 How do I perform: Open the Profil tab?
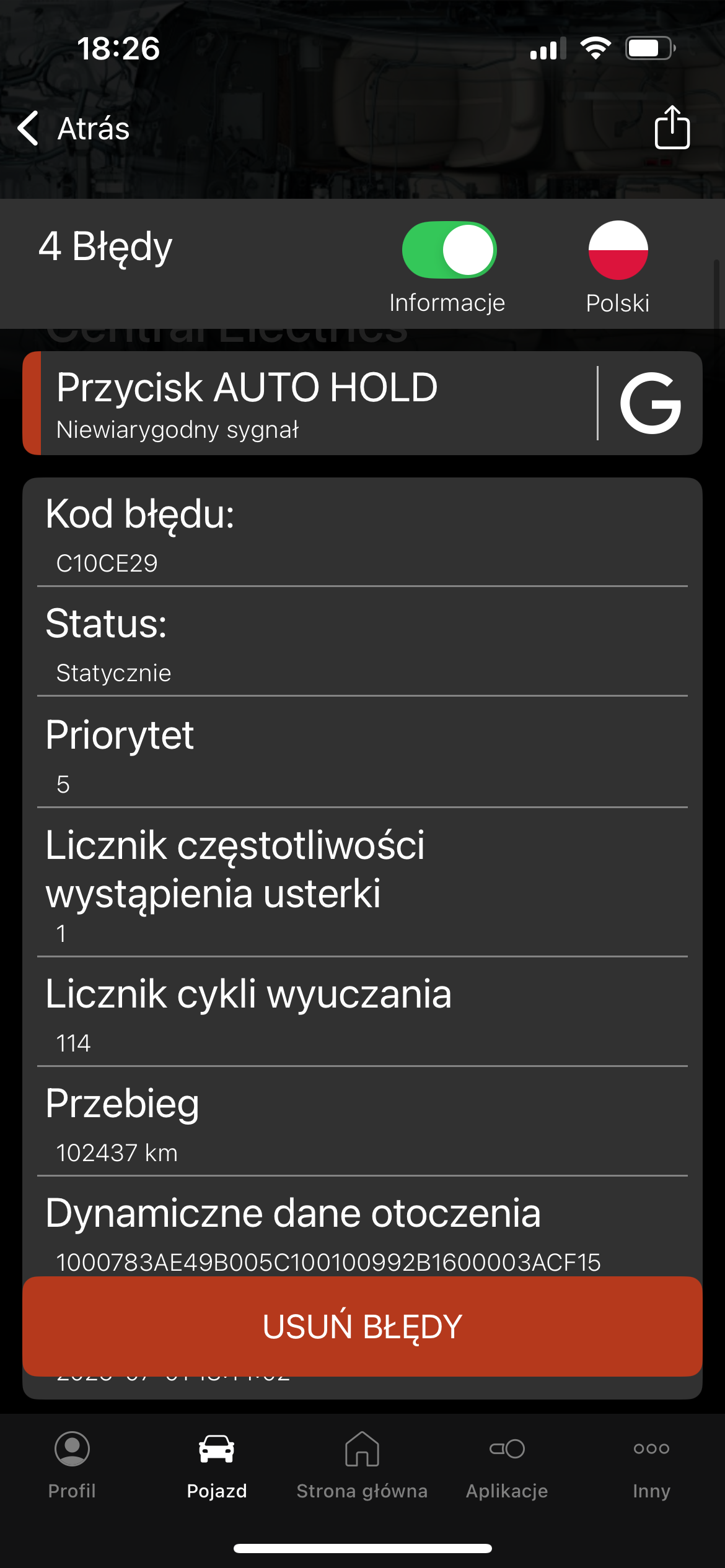pos(72,1465)
